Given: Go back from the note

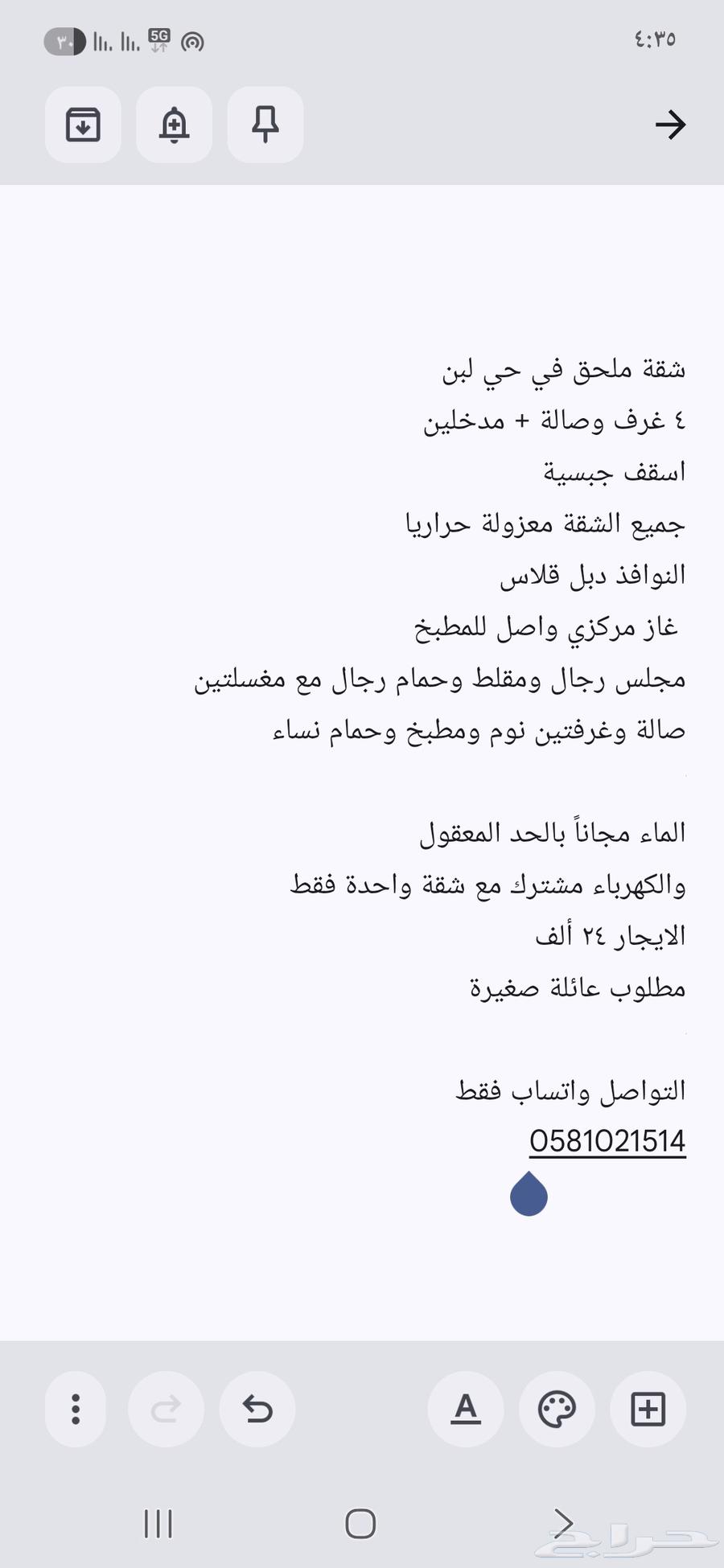Looking at the screenshot, I should [669, 125].
